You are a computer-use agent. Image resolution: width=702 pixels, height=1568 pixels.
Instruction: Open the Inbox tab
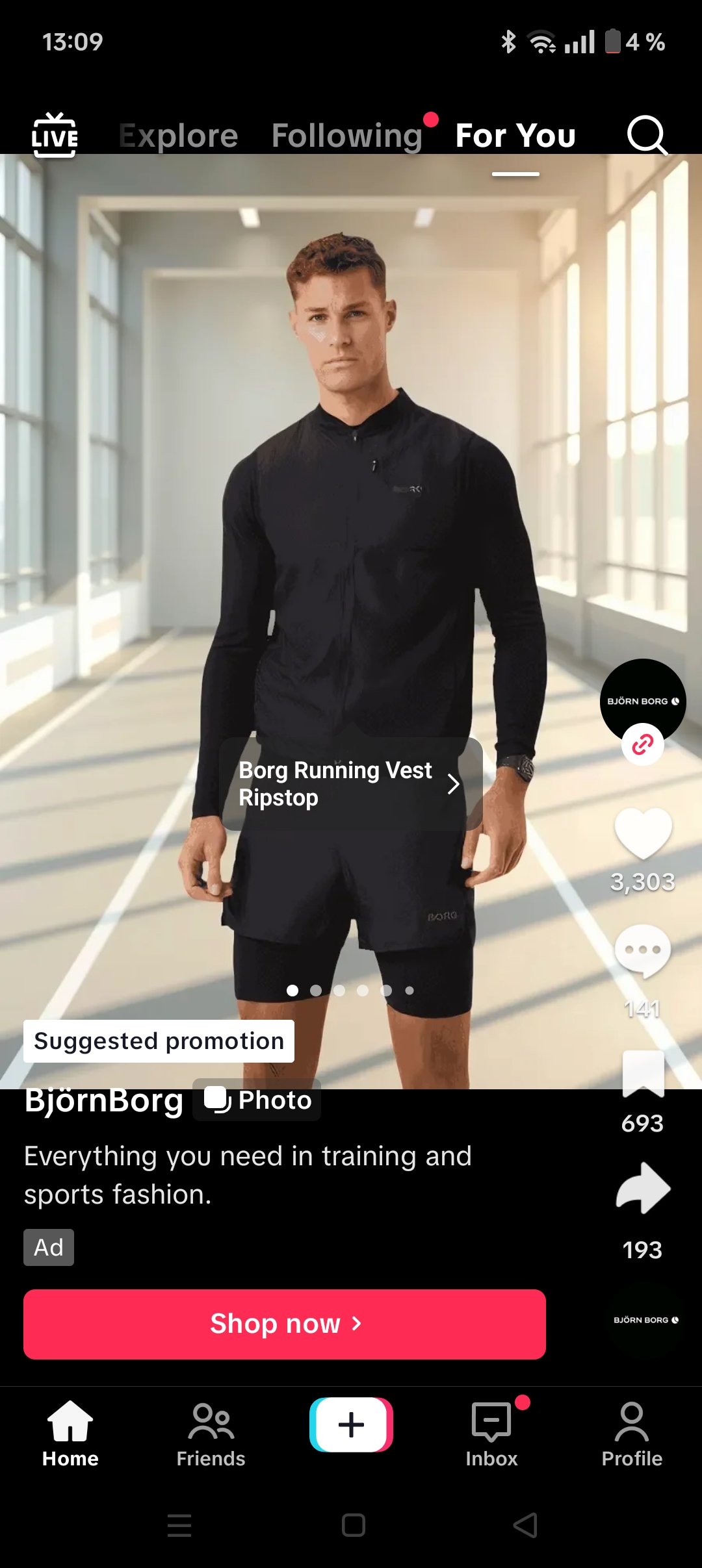(492, 1434)
